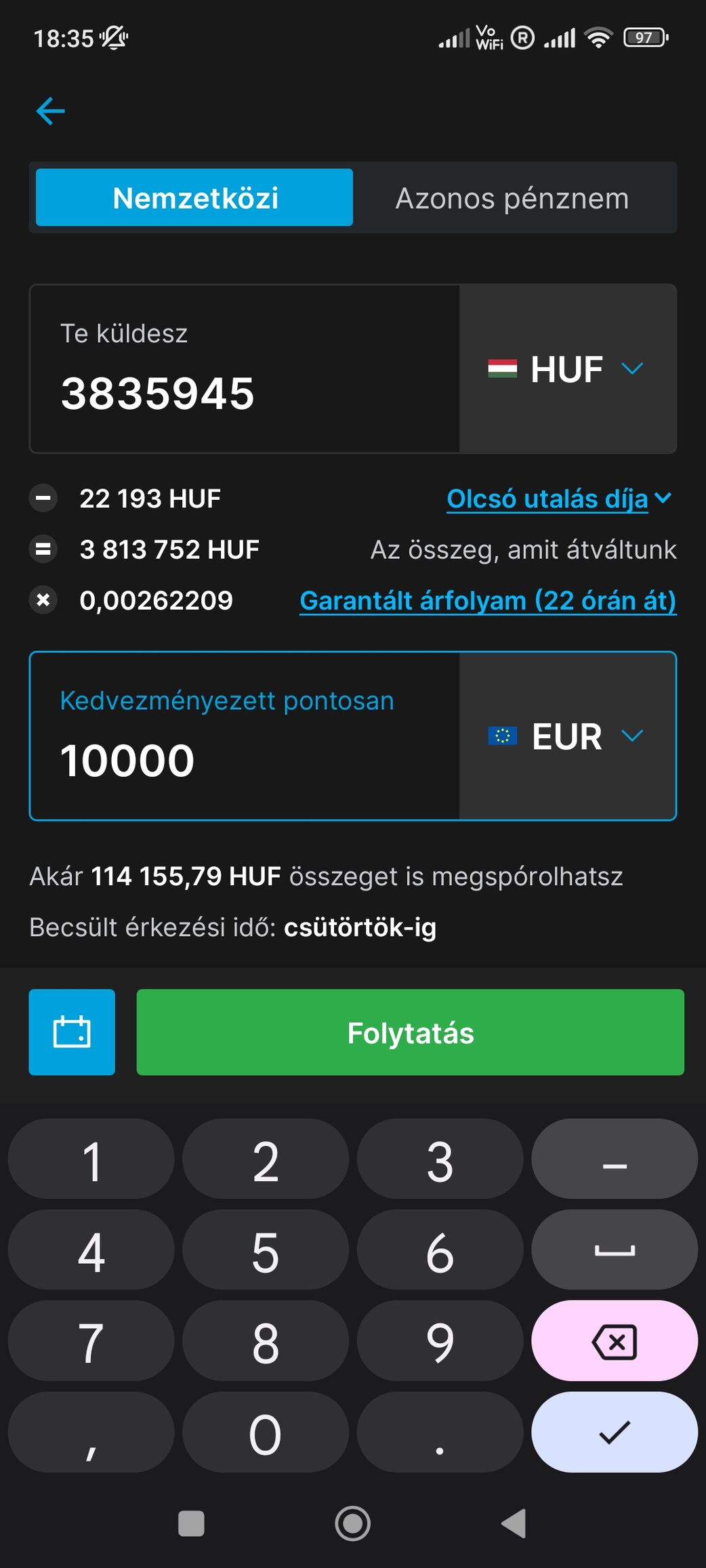This screenshot has width=706, height=1568.
Task: Tap the green Folytatás button
Action: (410, 1032)
